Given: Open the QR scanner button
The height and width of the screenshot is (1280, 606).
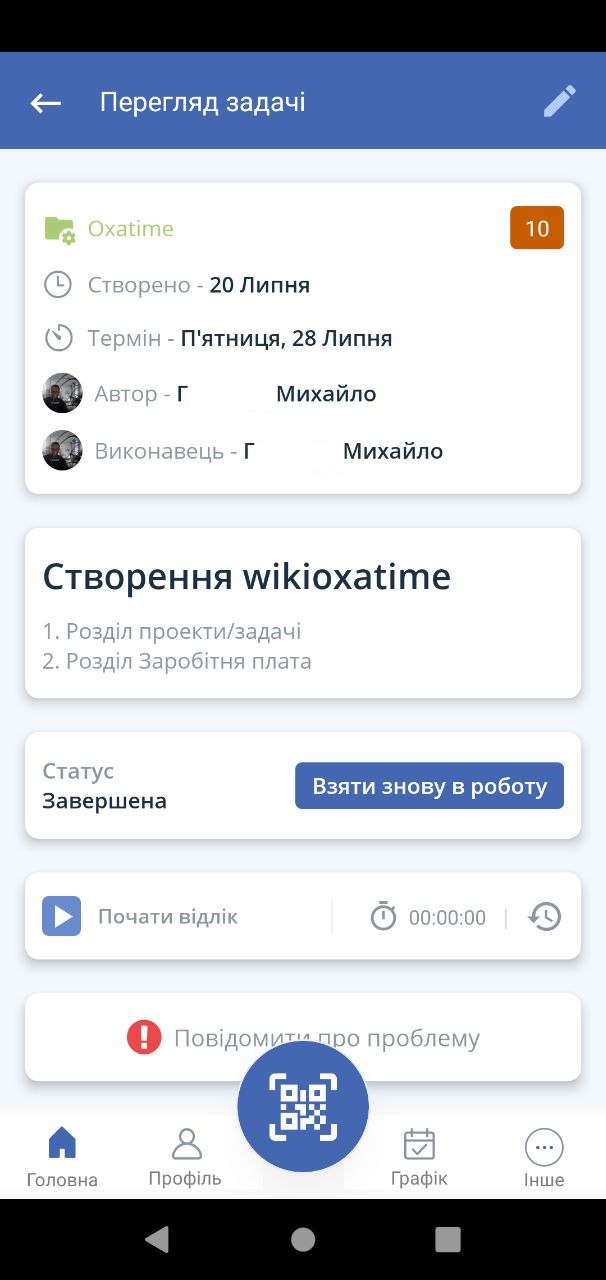Looking at the screenshot, I should [x=303, y=1107].
